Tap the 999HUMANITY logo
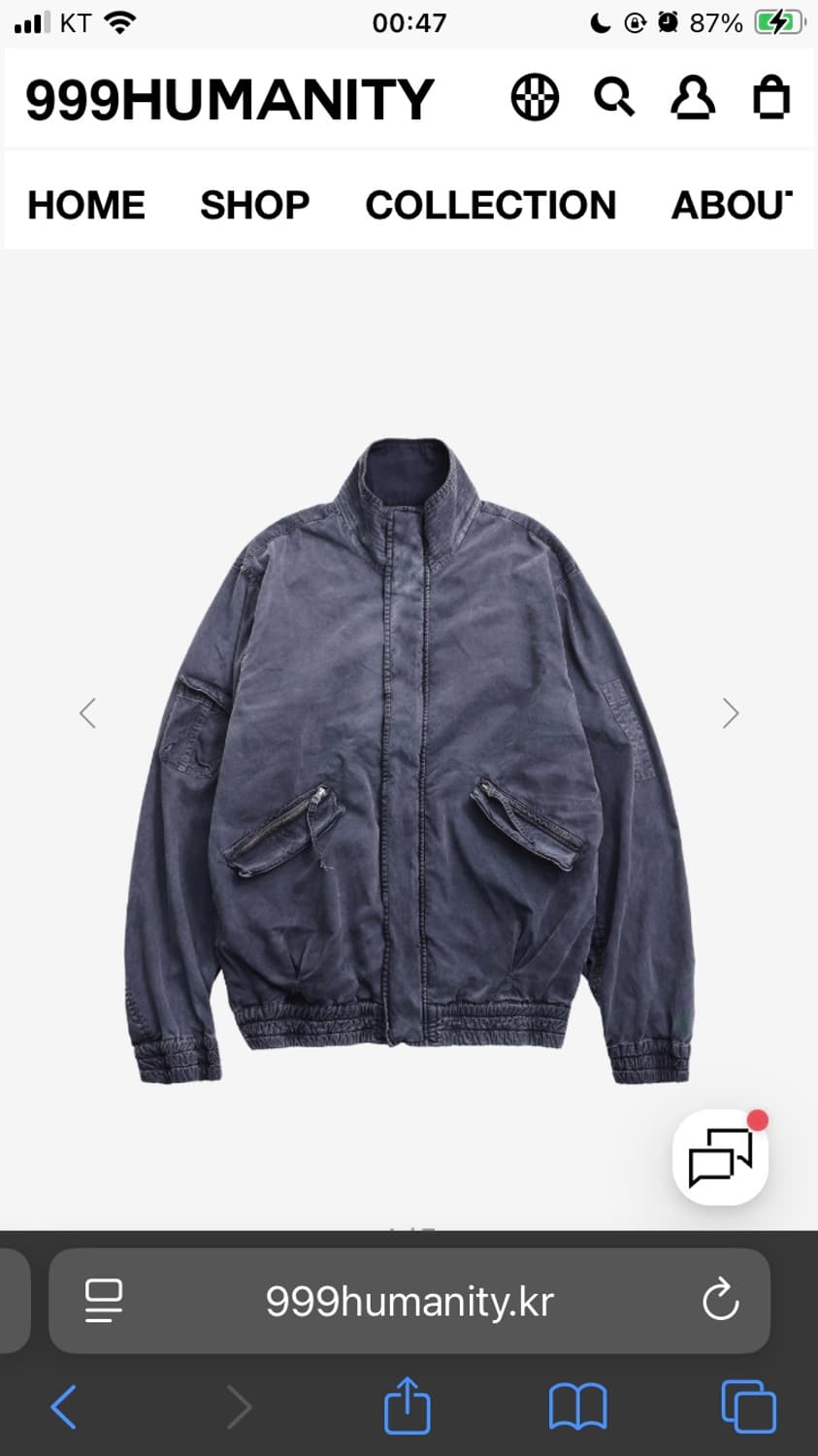 tap(230, 97)
